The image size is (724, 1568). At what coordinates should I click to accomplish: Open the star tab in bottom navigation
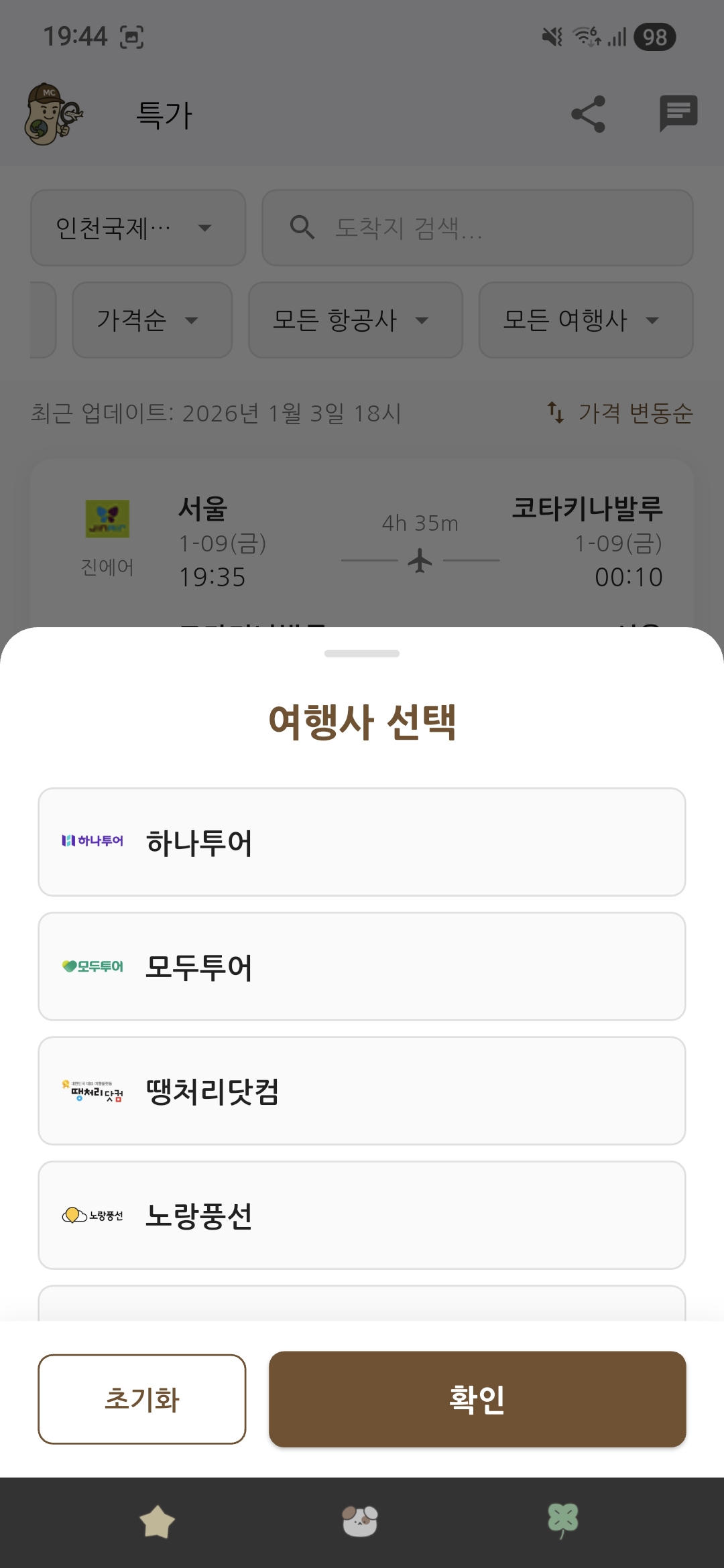tap(157, 1521)
